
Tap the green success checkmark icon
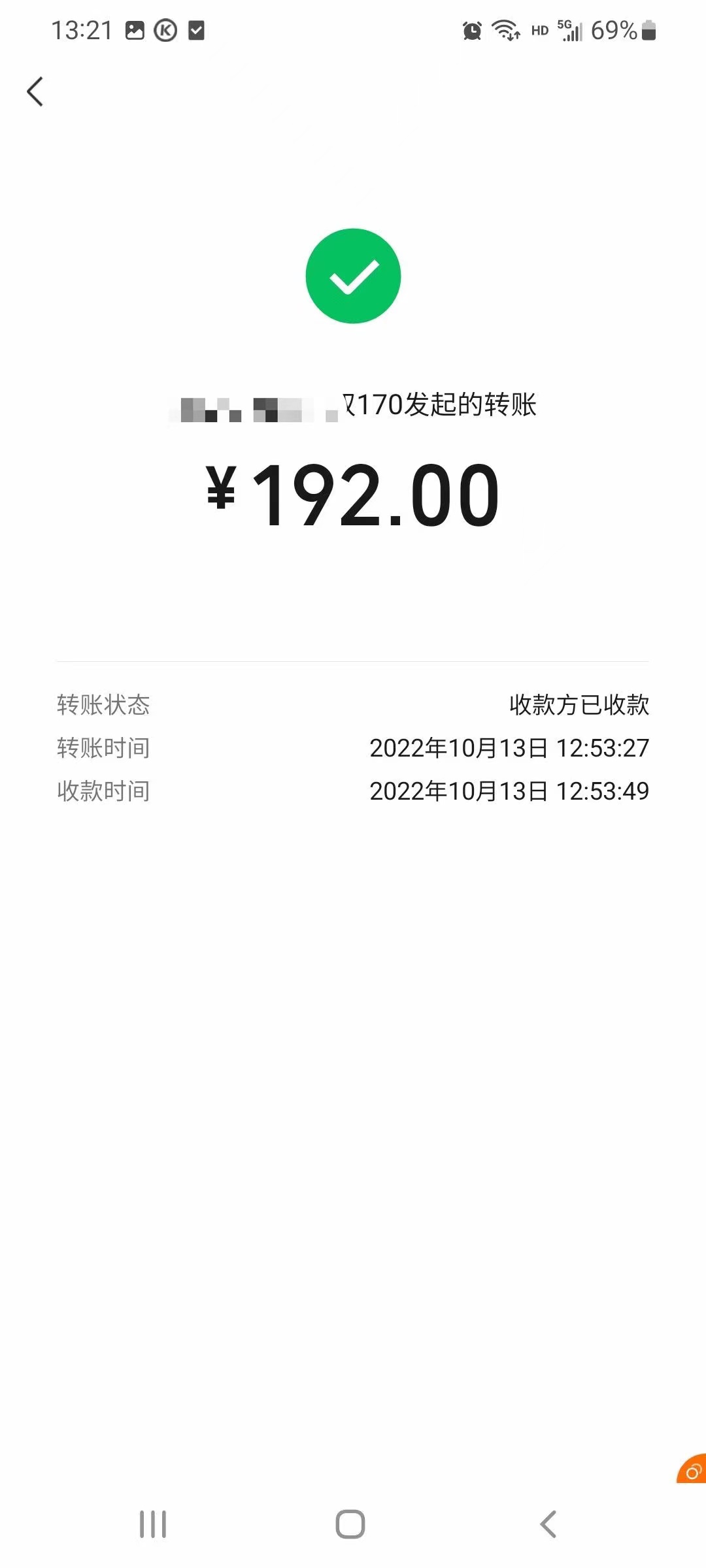pyautogui.click(x=353, y=276)
